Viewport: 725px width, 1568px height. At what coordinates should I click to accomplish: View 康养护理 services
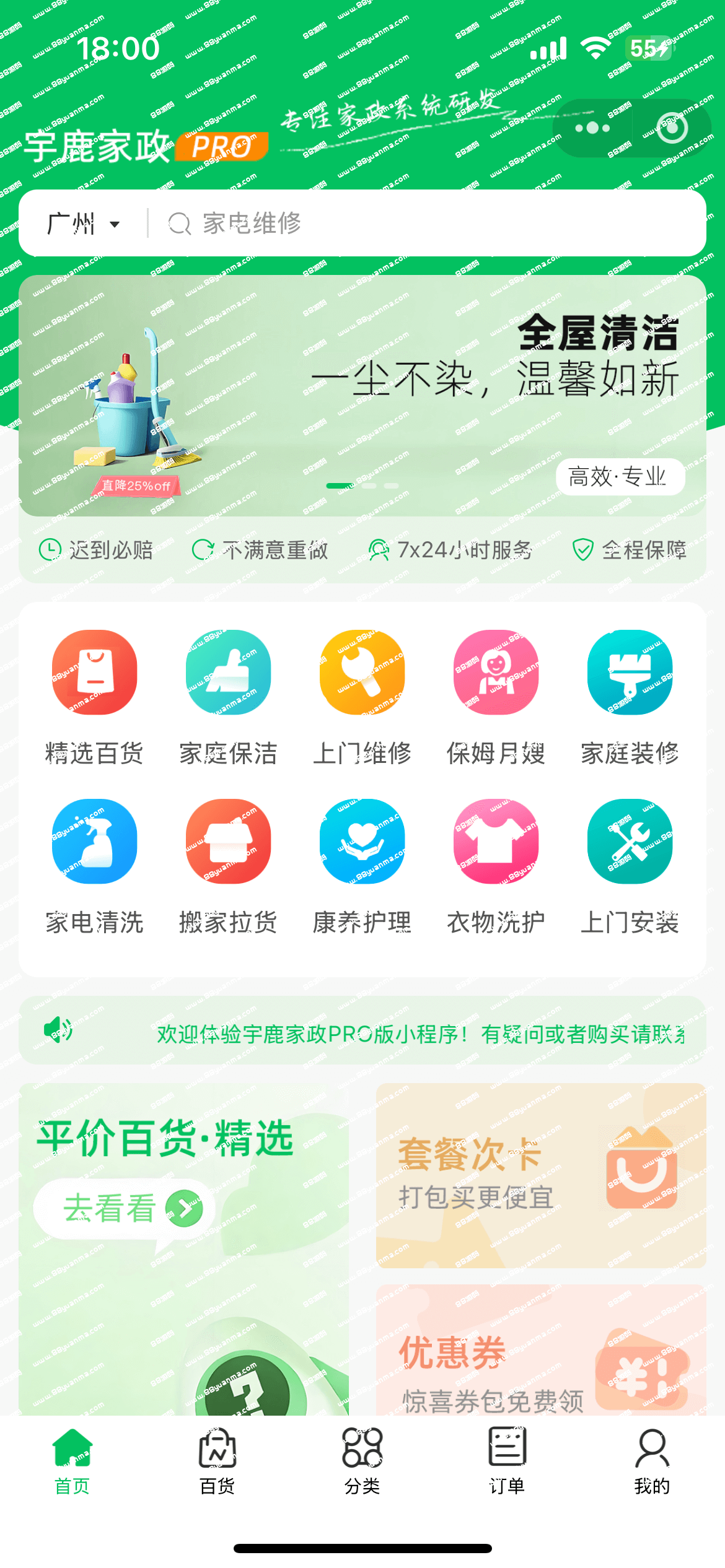click(362, 867)
